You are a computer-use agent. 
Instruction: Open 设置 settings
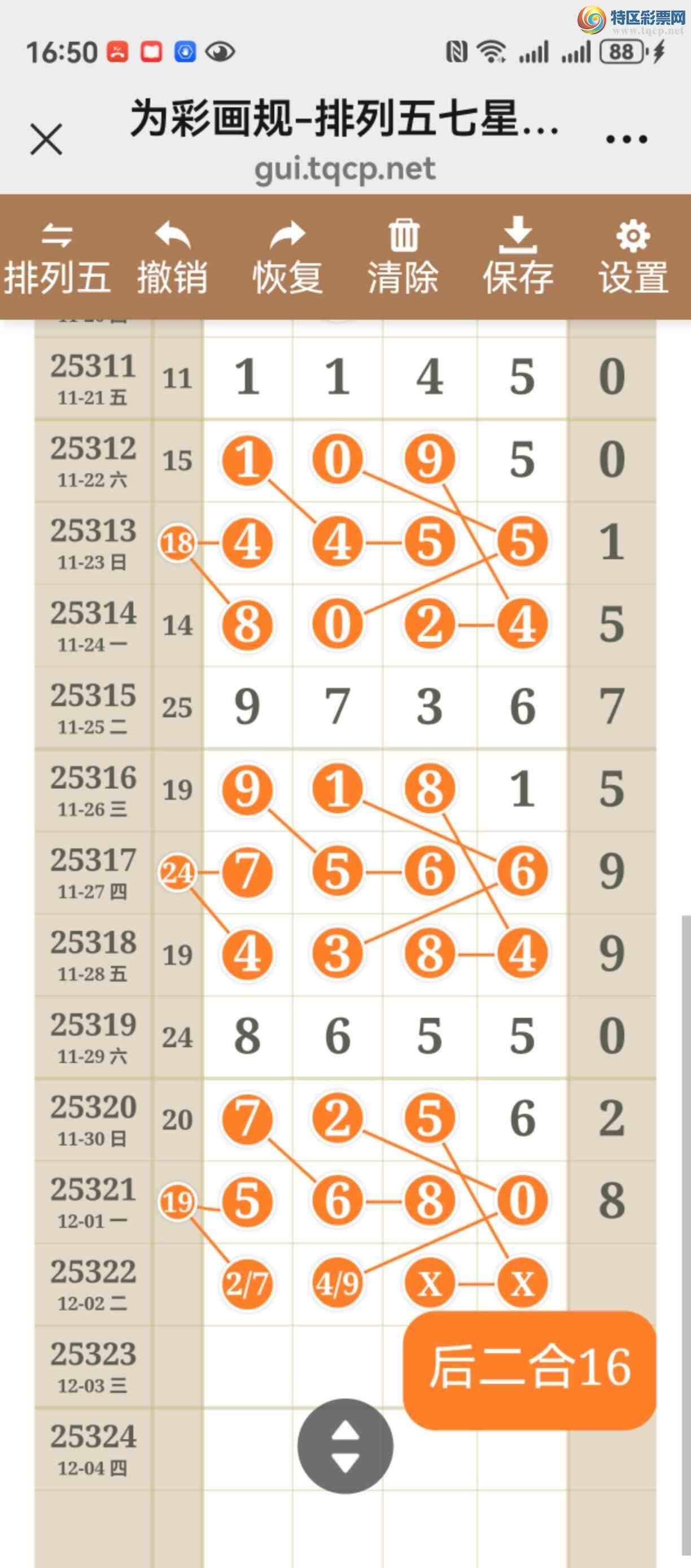[x=633, y=258]
